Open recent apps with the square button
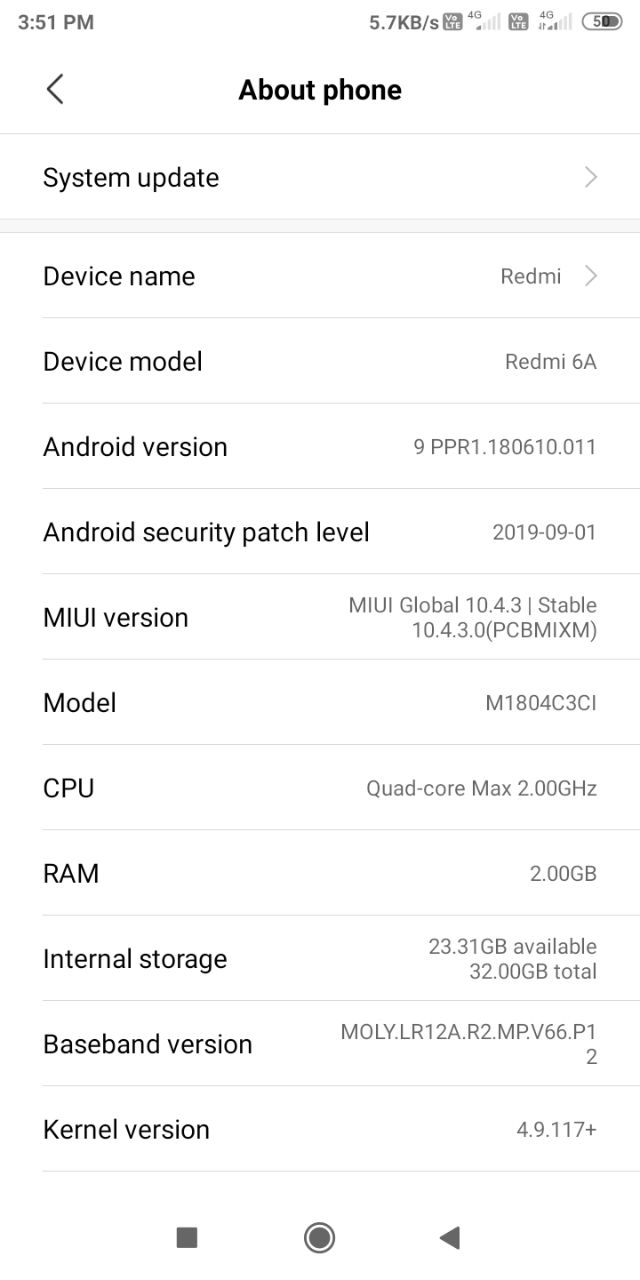Screen dimensions: 640x1280 (187, 1238)
